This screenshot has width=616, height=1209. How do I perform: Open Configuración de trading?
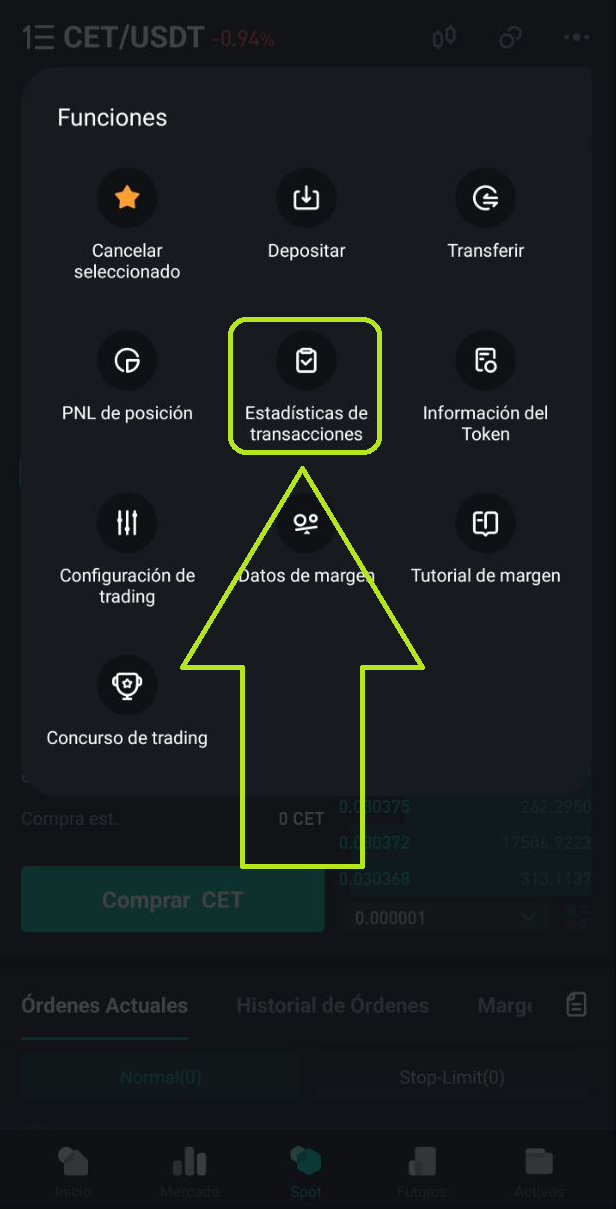coord(127,523)
